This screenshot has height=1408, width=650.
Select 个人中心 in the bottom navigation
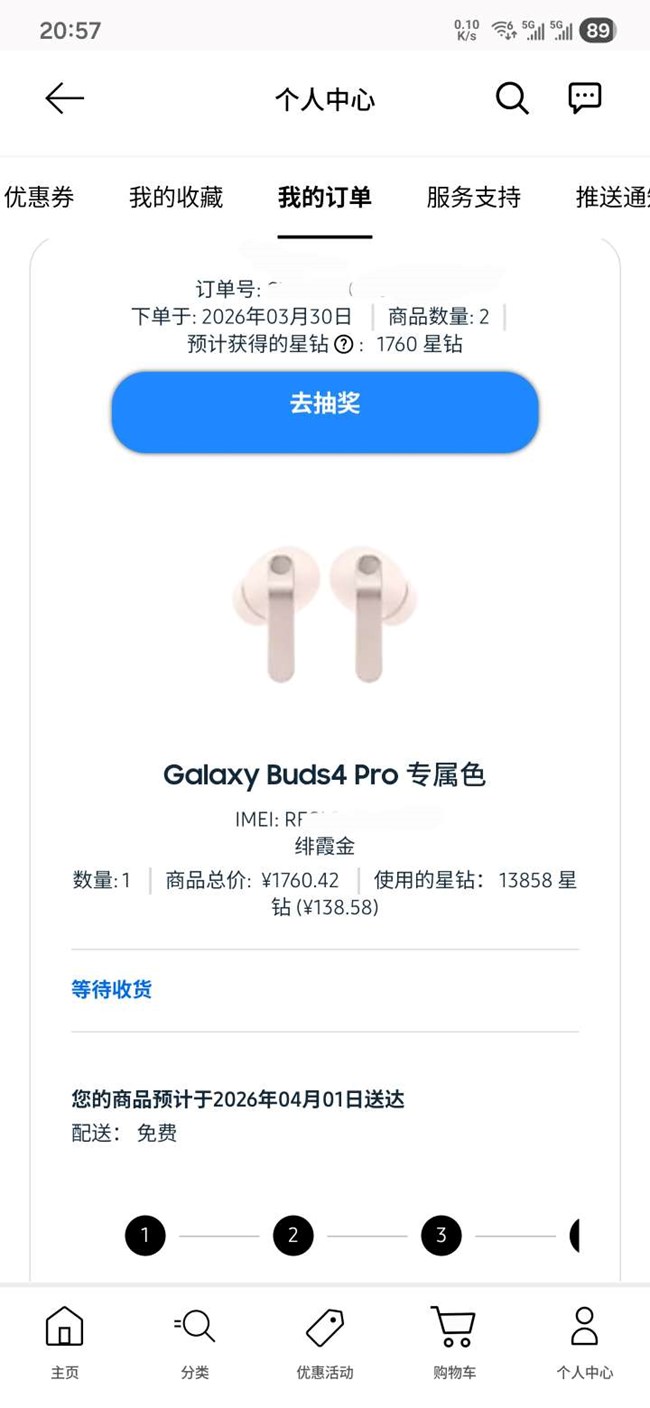point(584,1341)
